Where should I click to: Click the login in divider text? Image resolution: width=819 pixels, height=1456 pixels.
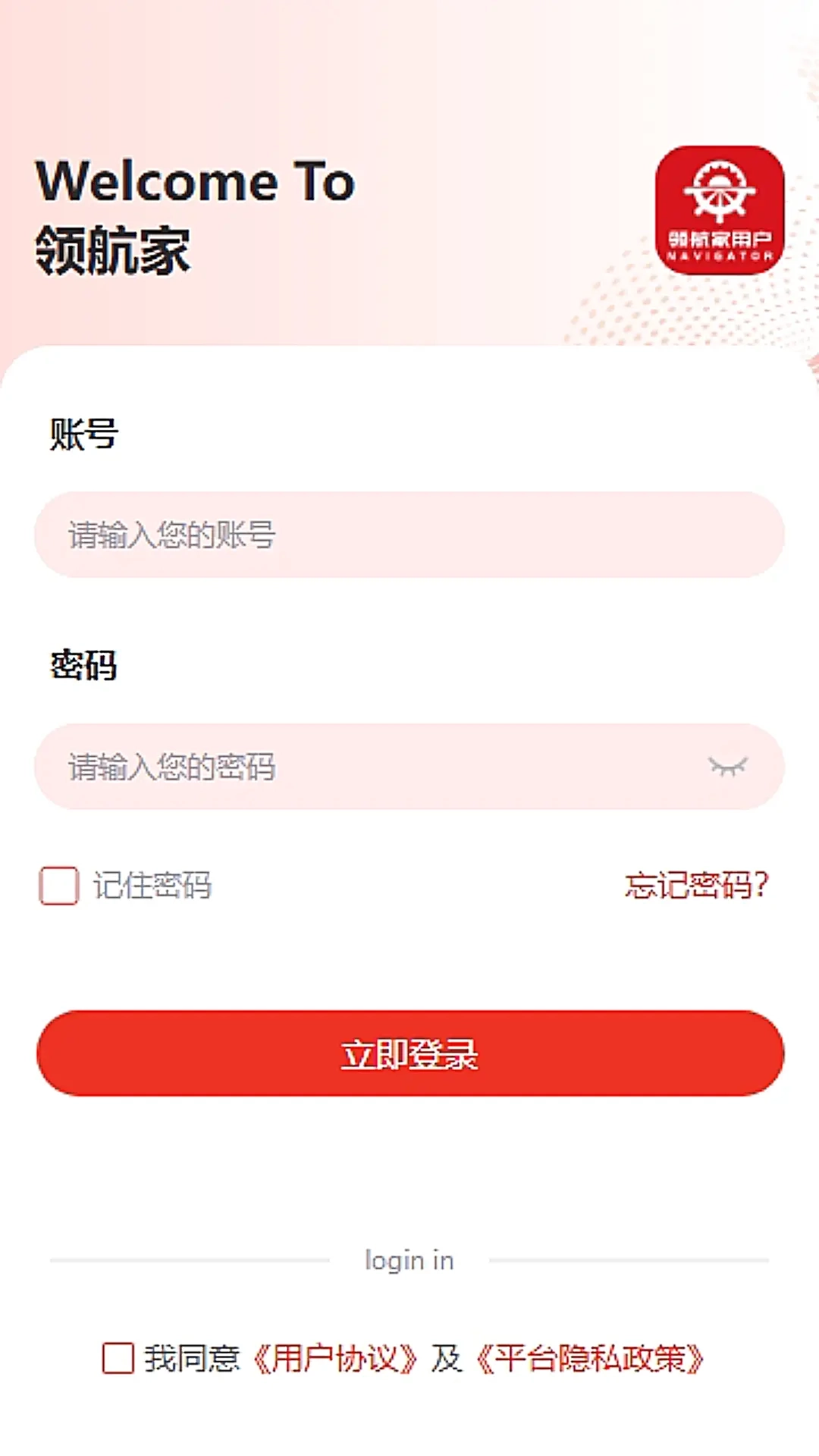409,1259
